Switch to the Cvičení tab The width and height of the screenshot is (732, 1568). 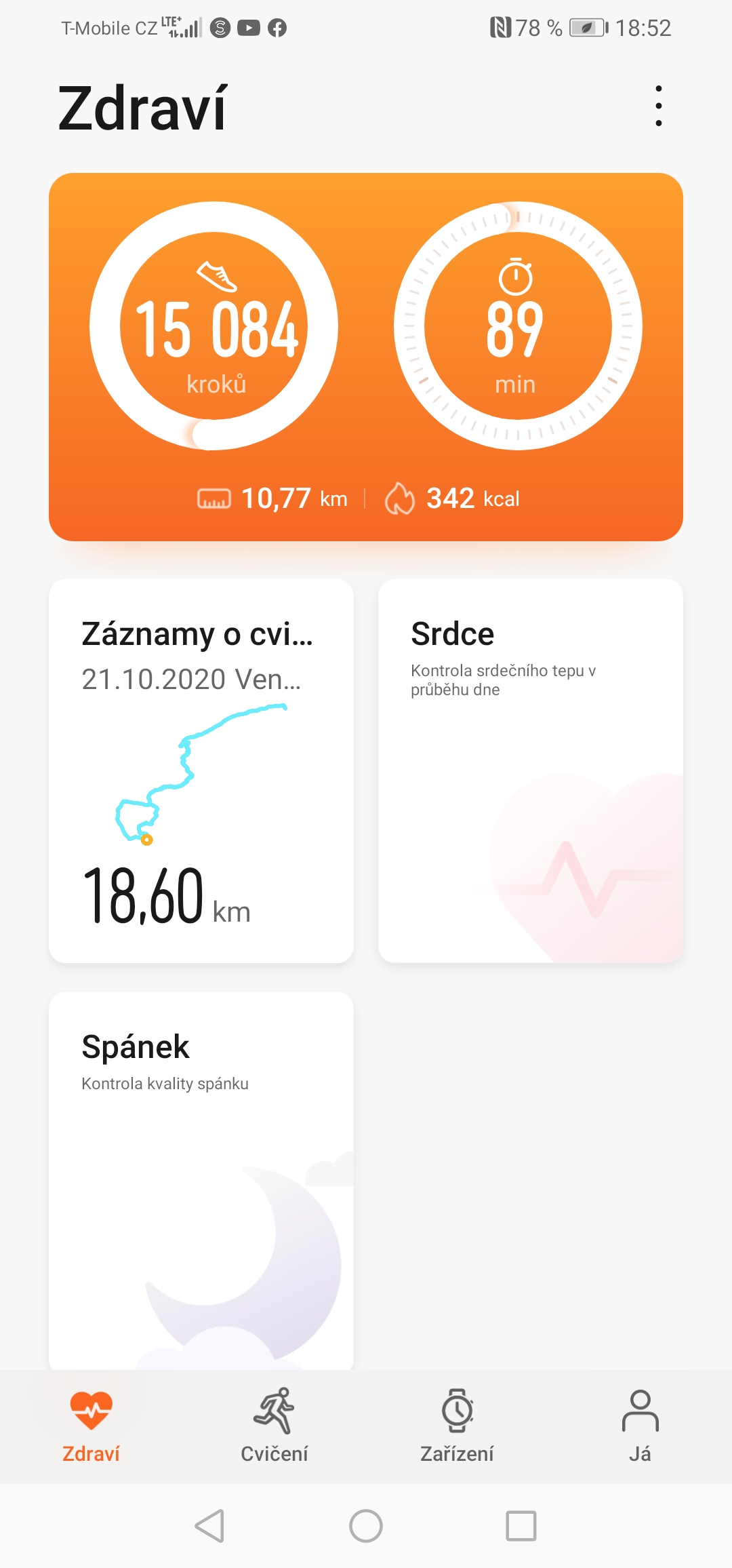click(274, 1426)
